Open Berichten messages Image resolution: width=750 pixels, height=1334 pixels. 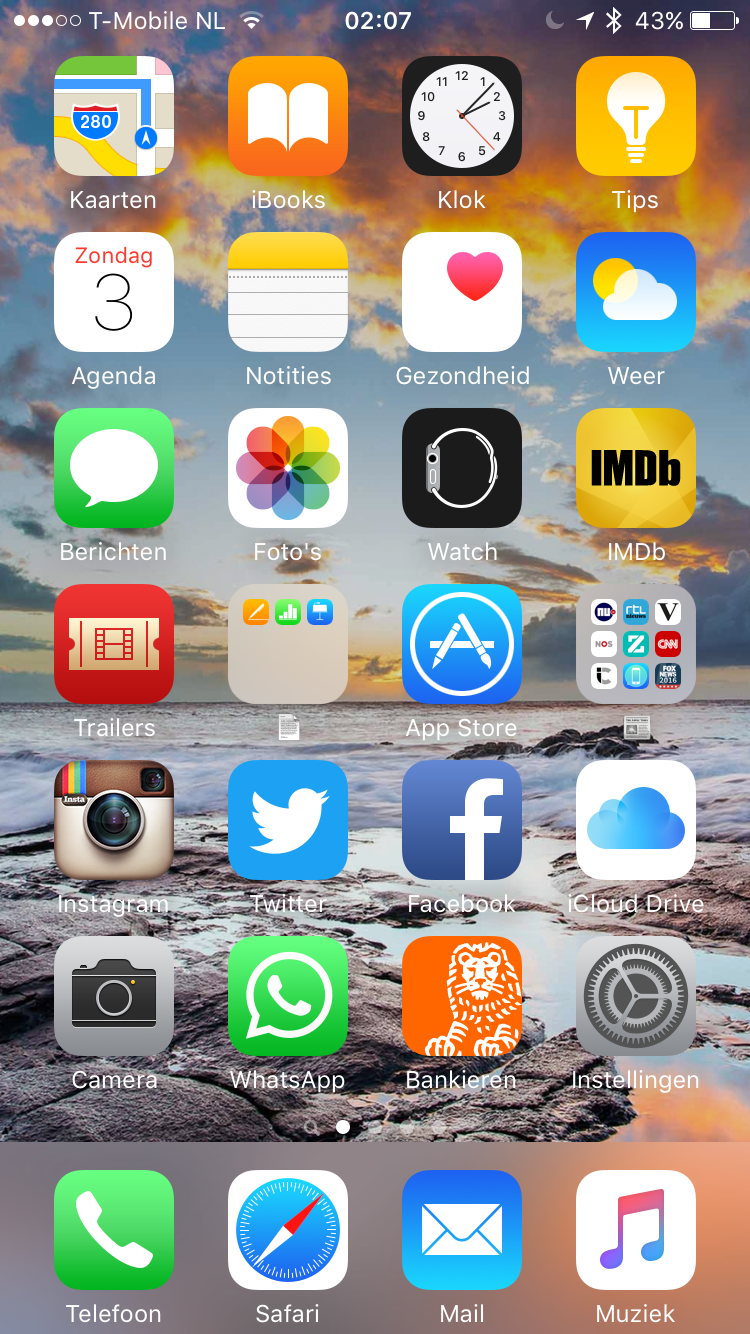114,468
